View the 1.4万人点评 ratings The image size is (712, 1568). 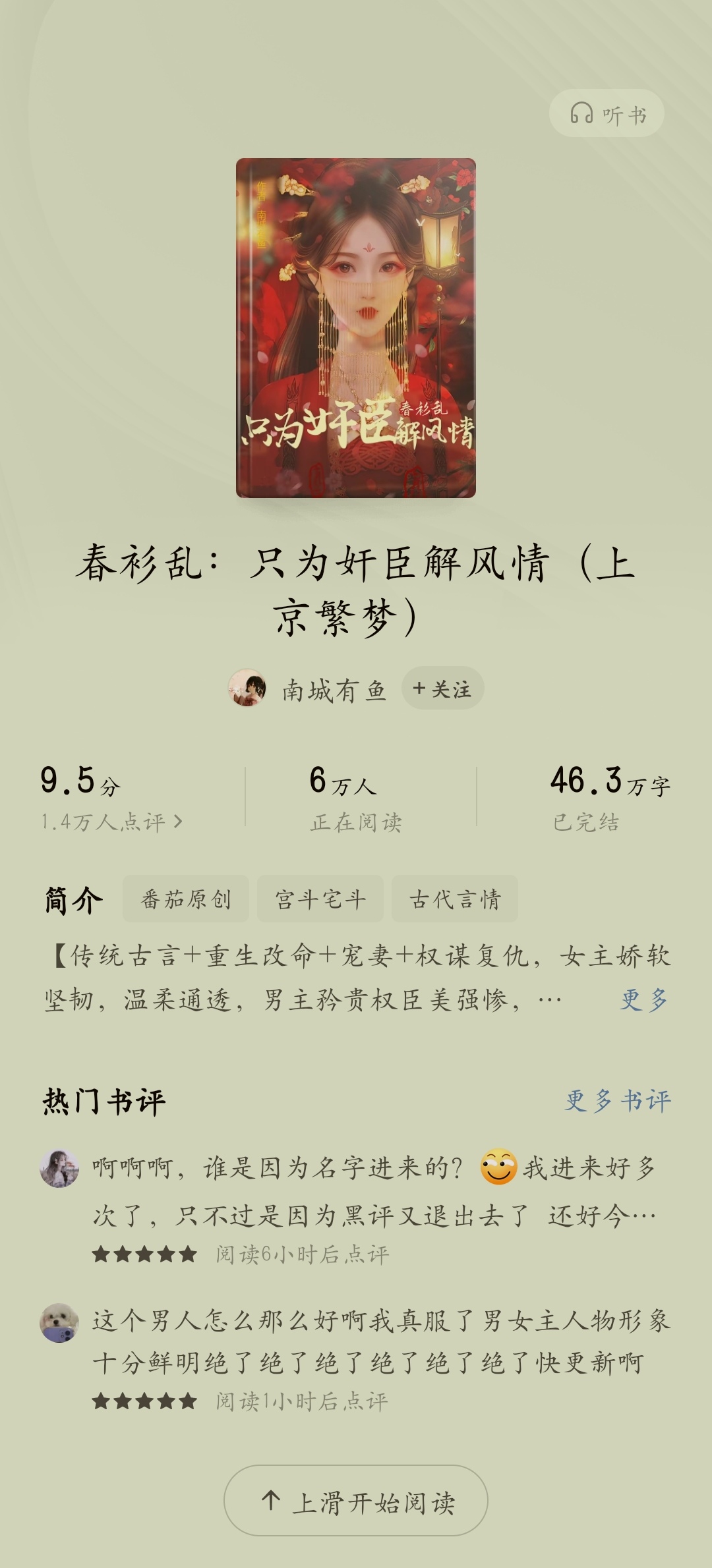click(x=111, y=822)
